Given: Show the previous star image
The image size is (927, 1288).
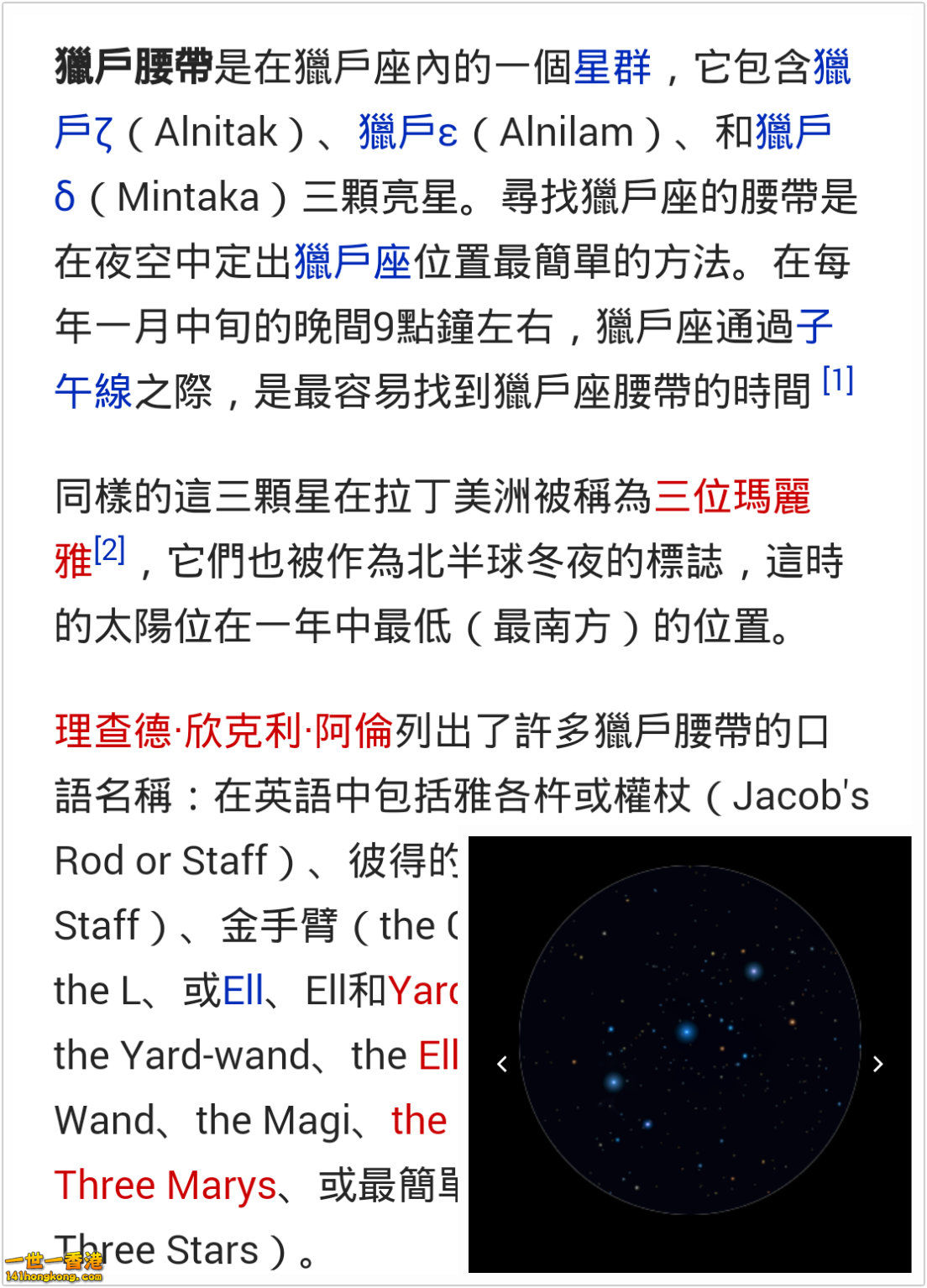Looking at the screenshot, I should 502,1064.
